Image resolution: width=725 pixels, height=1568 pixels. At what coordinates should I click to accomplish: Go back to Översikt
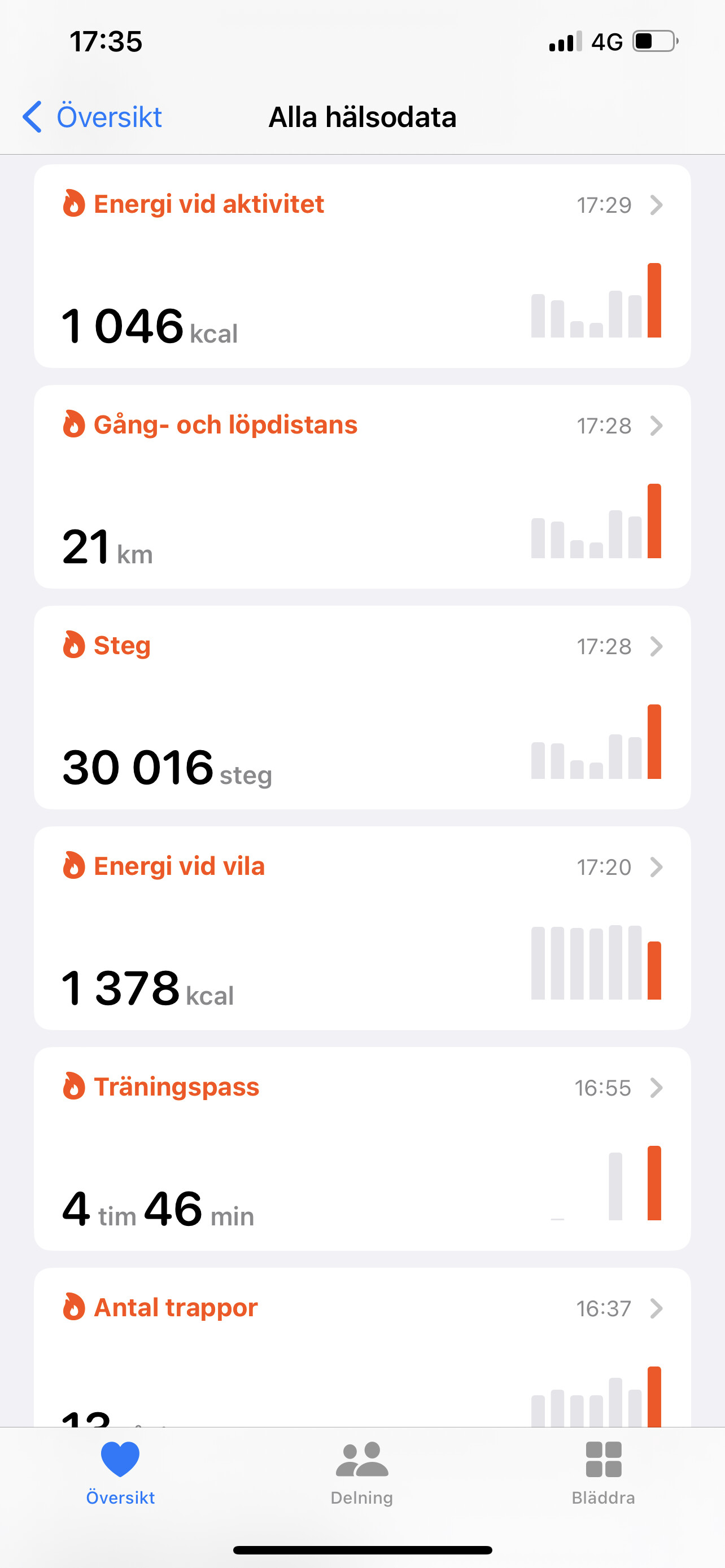[92, 117]
